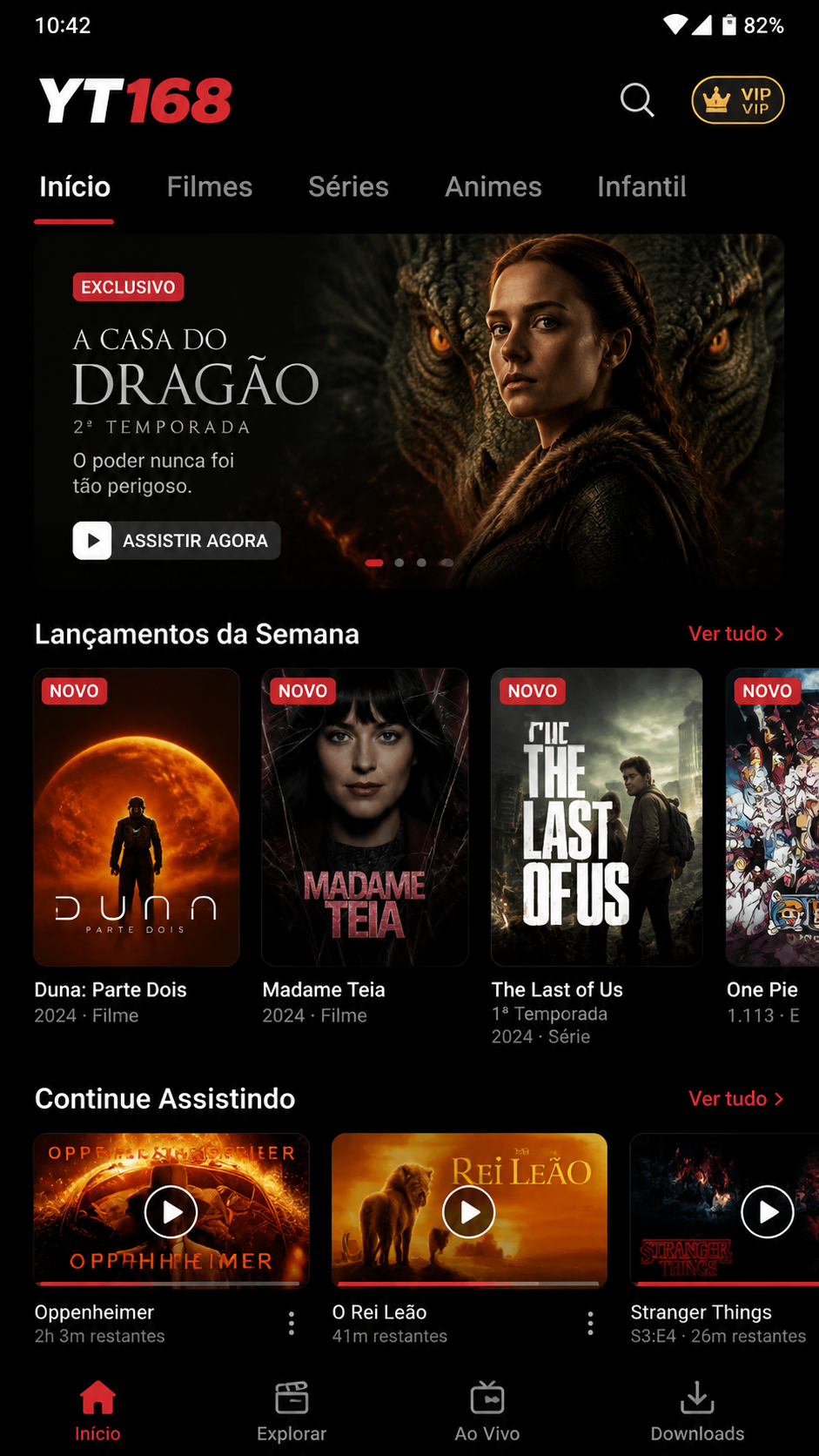Resume playing O Rei Leão
Viewport: 819px width, 1456px height.
[x=469, y=1211]
